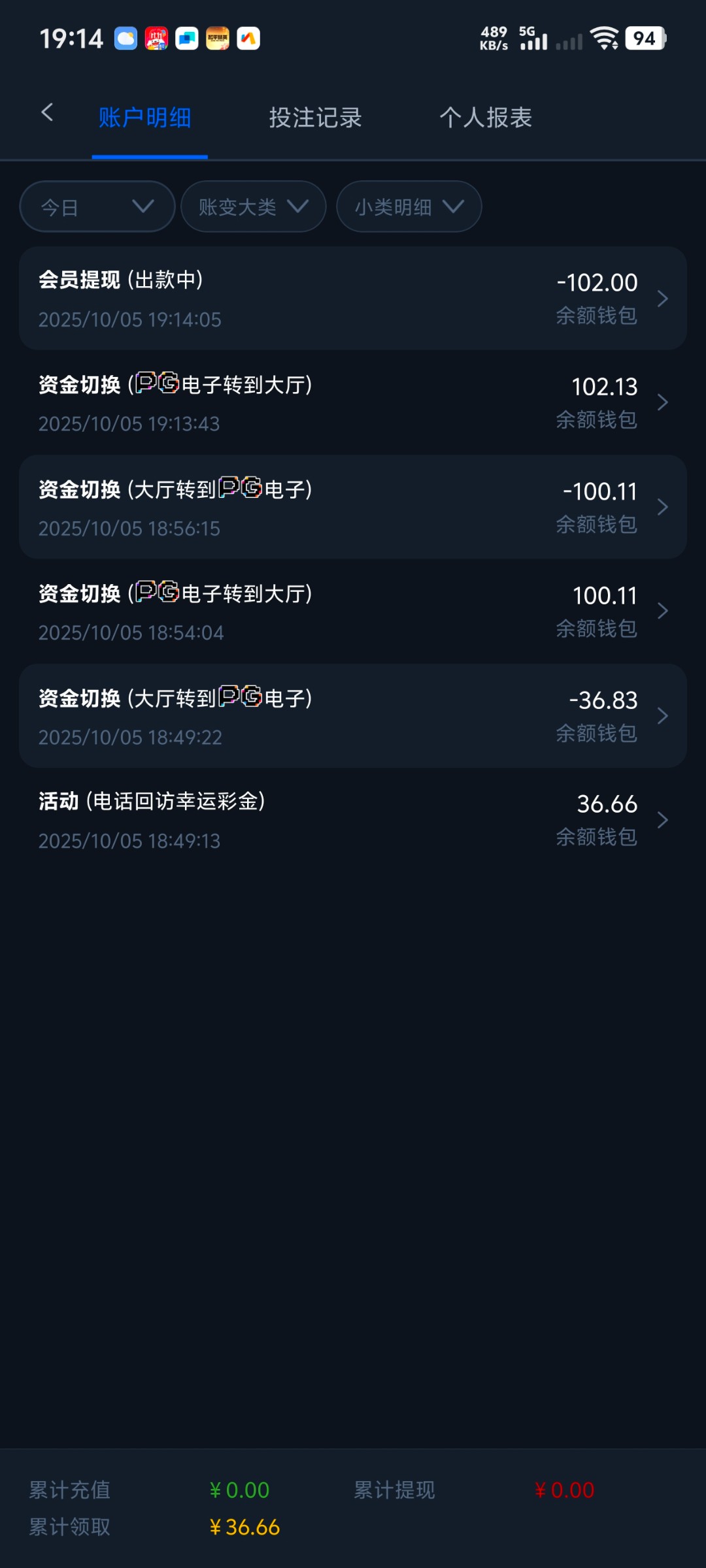
Task: View the -36.83 资金切换 record
Action: click(353, 716)
